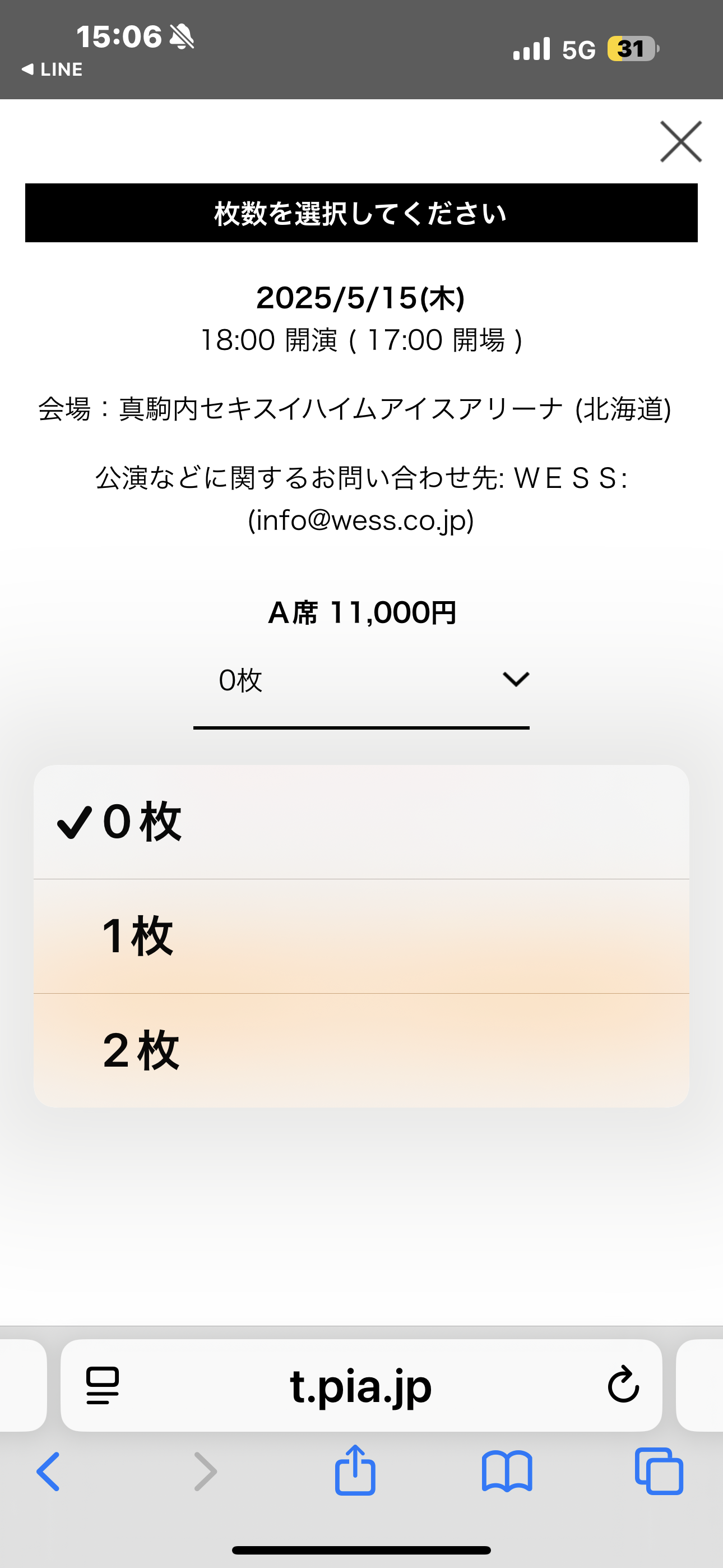This screenshot has width=723, height=1568.
Task: Go back to the previous page
Action: pos(49,1472)
